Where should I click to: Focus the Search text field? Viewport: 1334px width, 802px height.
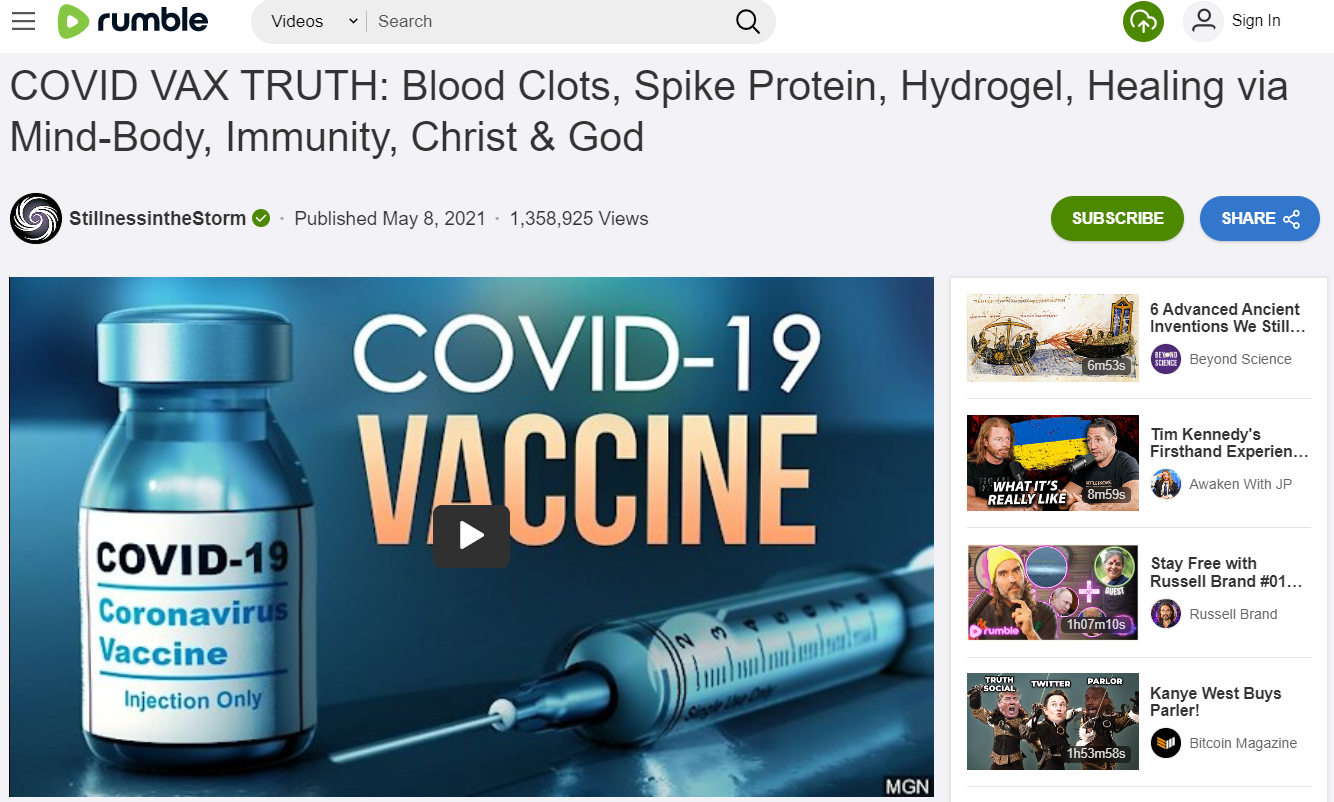pyautogui.click(x=550, y=21)
